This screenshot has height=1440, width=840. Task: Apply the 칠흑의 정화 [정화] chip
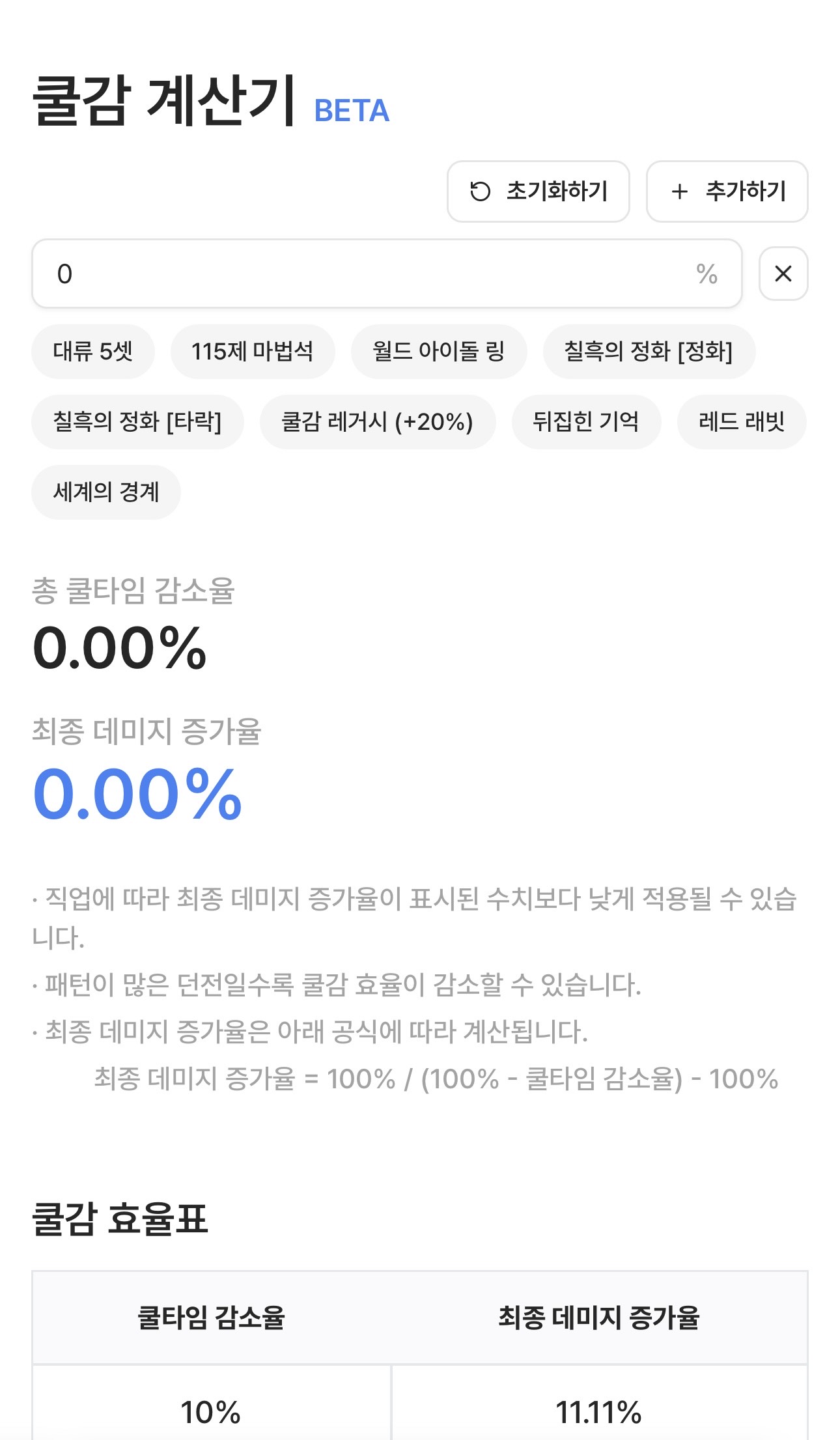(x=649, y=352)
